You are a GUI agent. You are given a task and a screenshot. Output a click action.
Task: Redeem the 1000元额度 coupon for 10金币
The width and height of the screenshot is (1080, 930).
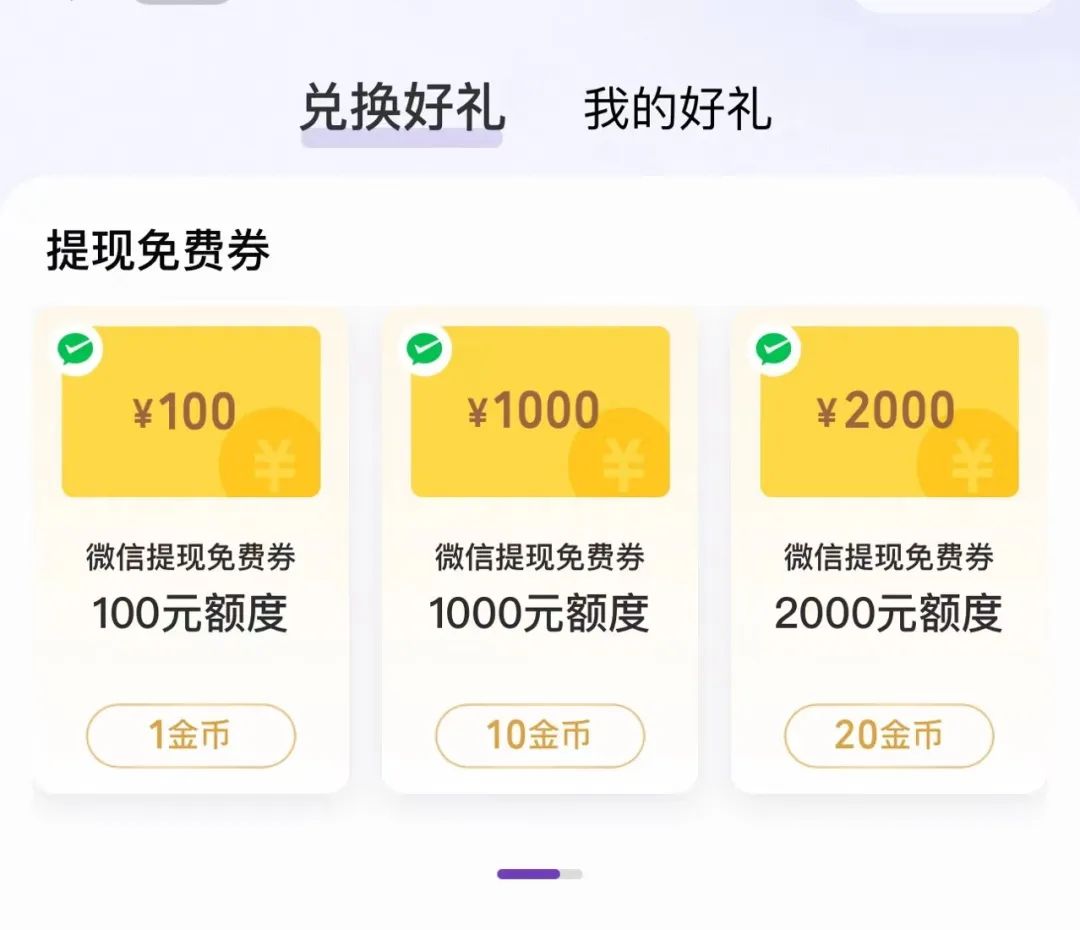click(x=540, y=736)
